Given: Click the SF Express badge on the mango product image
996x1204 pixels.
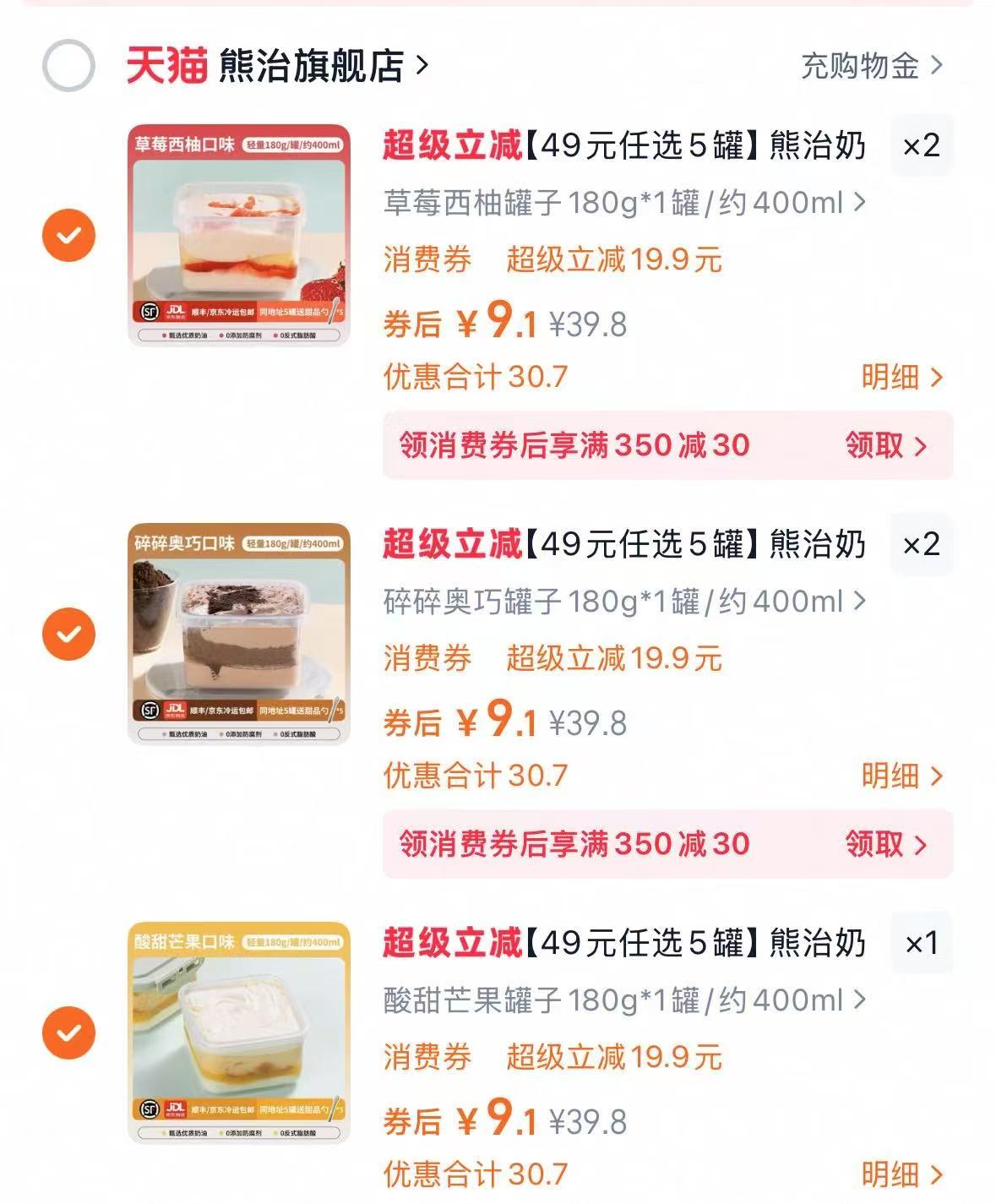Looking at the screenshot, I should [150, 1111].
